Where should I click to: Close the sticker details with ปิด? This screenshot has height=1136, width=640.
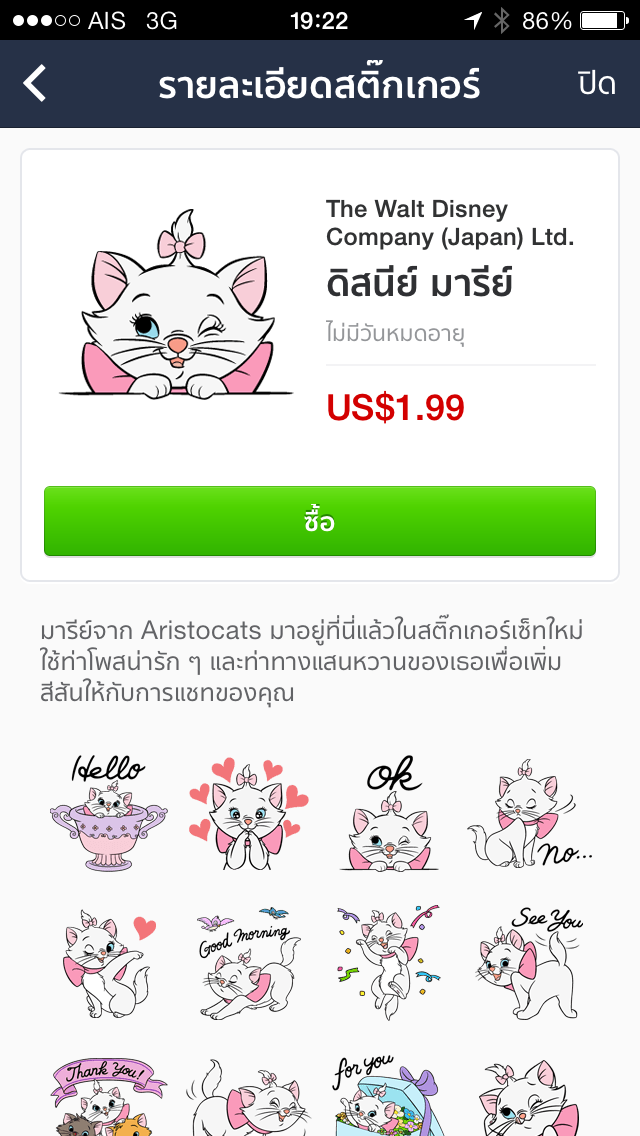pyautogui.click(x=596, y=84)
